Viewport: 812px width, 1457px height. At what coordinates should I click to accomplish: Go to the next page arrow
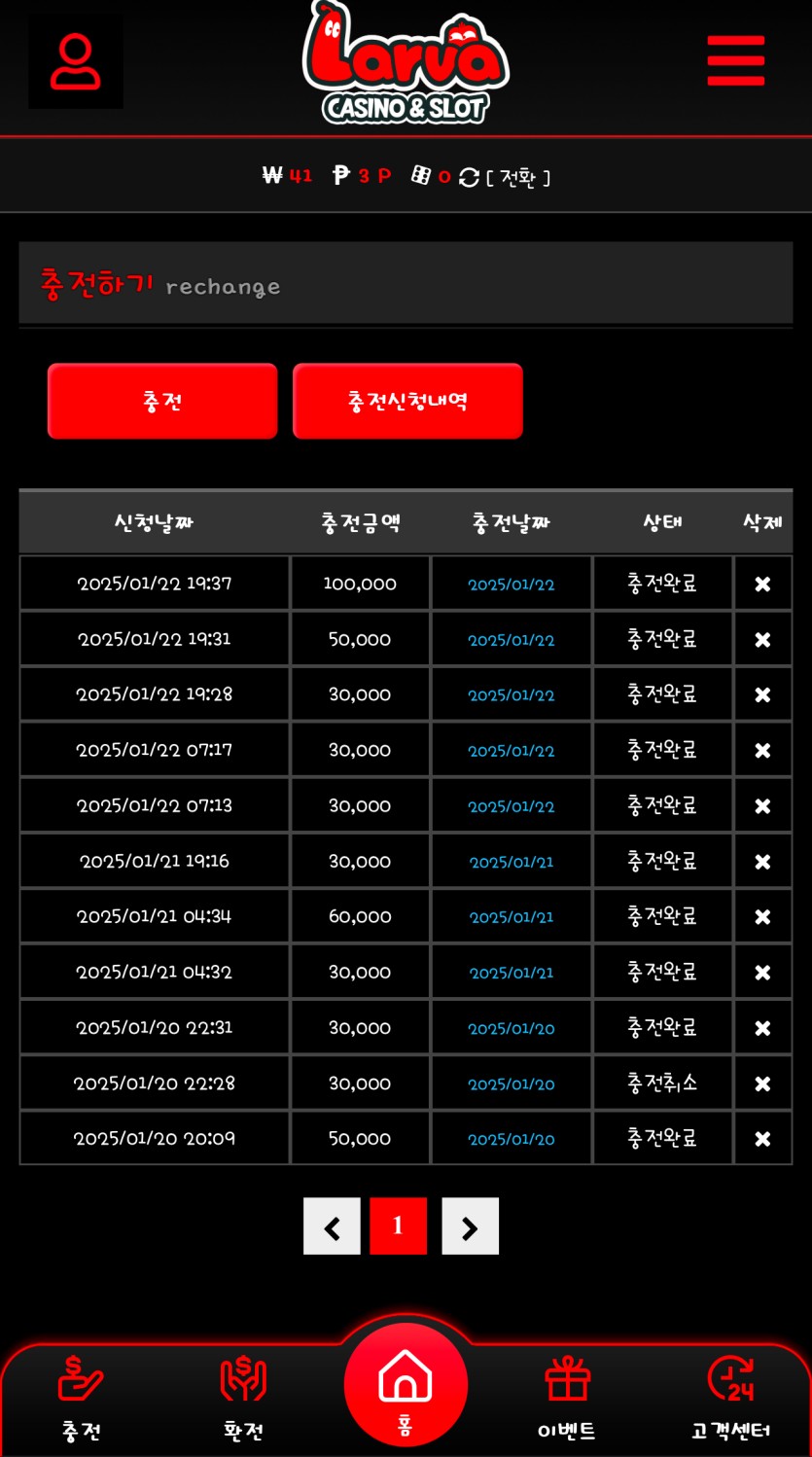coord(470,1226)
